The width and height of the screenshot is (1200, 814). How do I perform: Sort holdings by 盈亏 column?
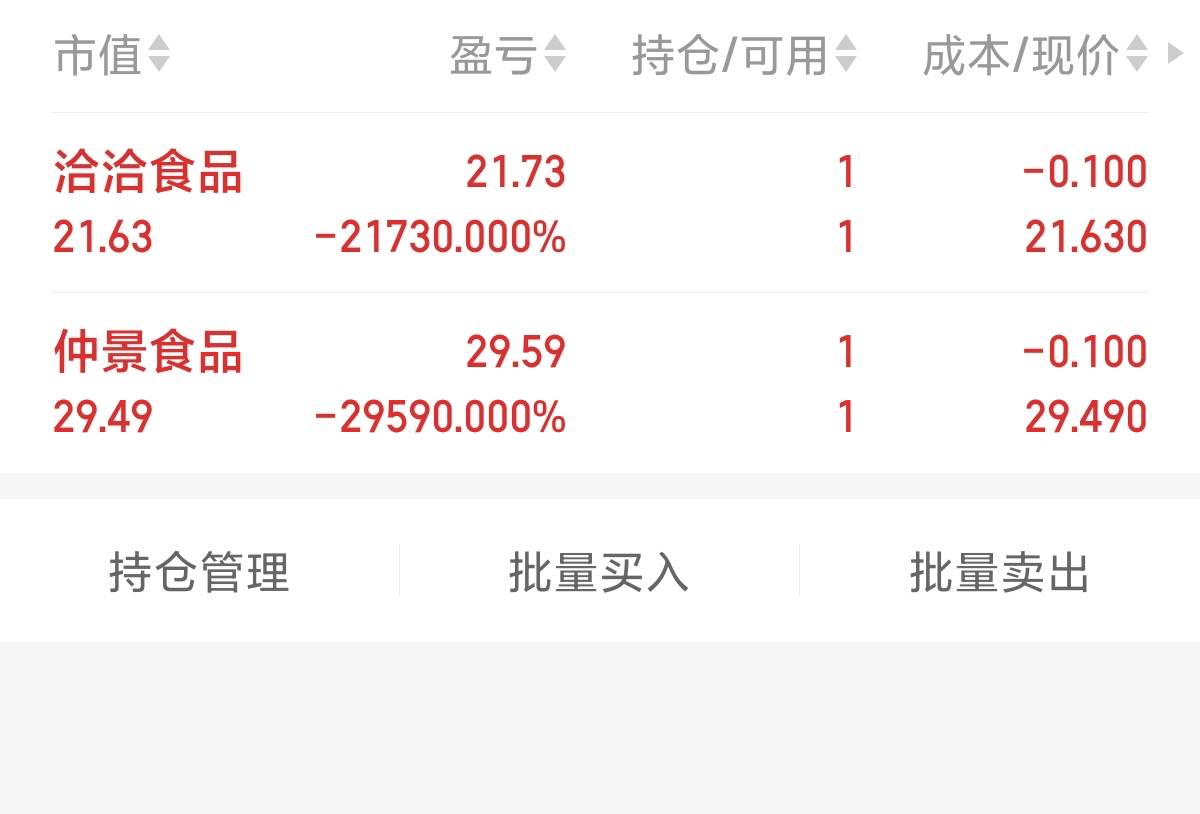[x=507, y=55]
